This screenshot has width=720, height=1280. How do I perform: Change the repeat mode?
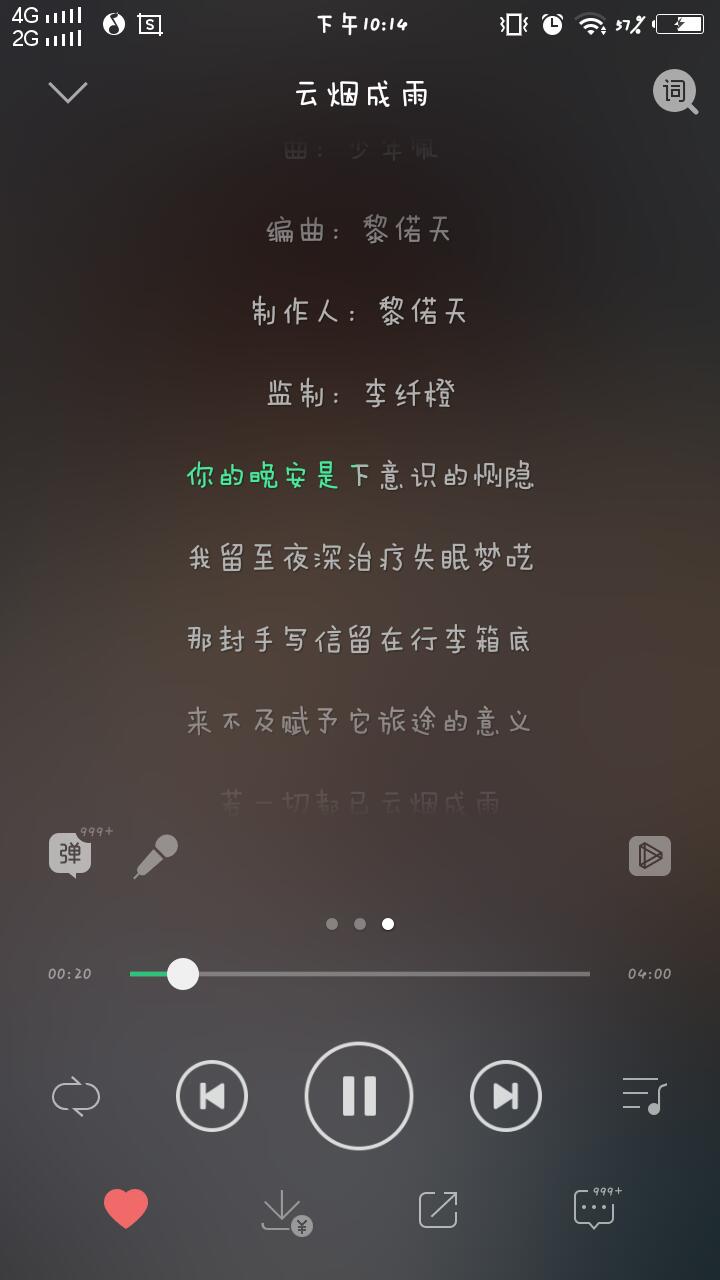[76, 1097]
